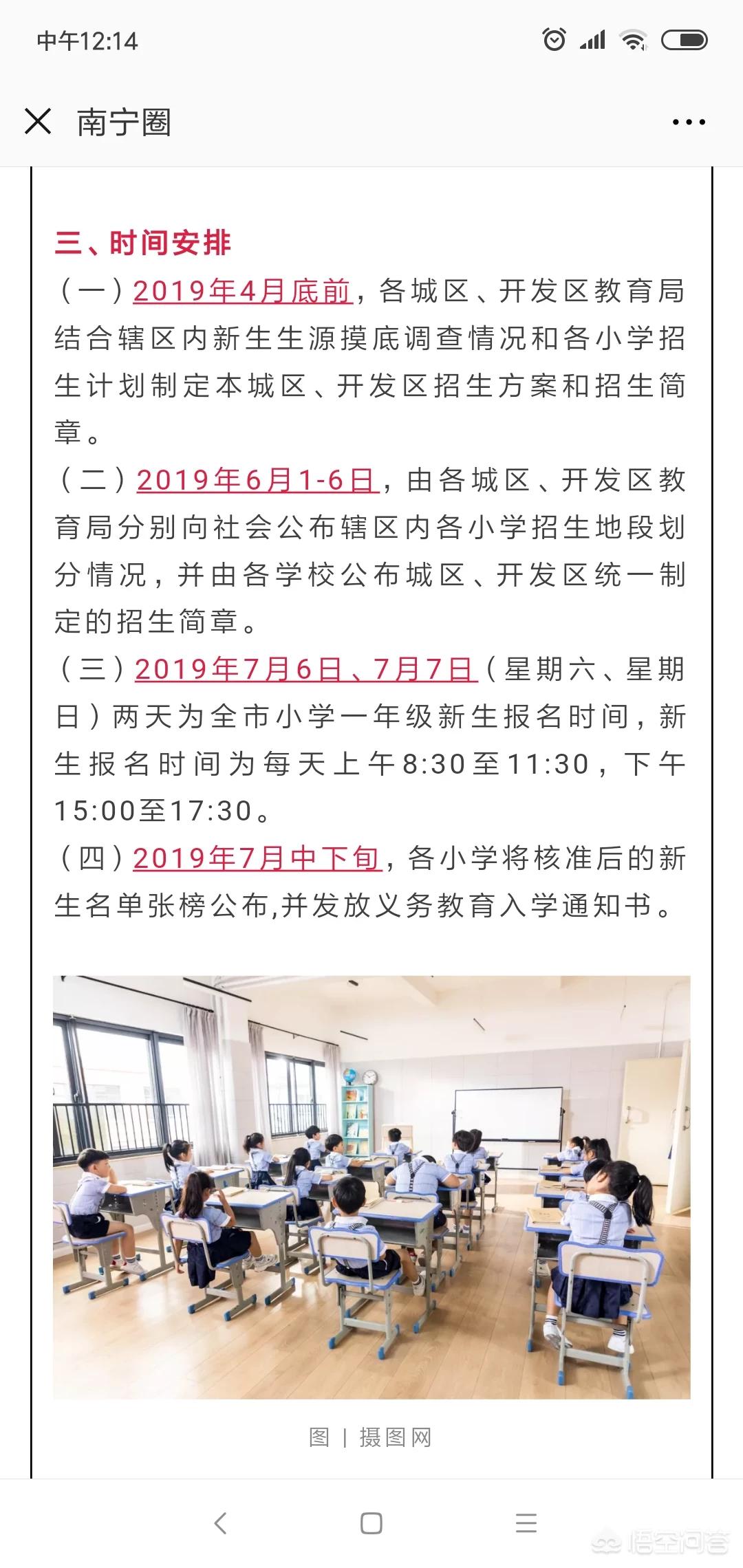Screen dimensions: 743x1568
Task: Open the three-dot overflow menu
Action: [x=689, y=122]
